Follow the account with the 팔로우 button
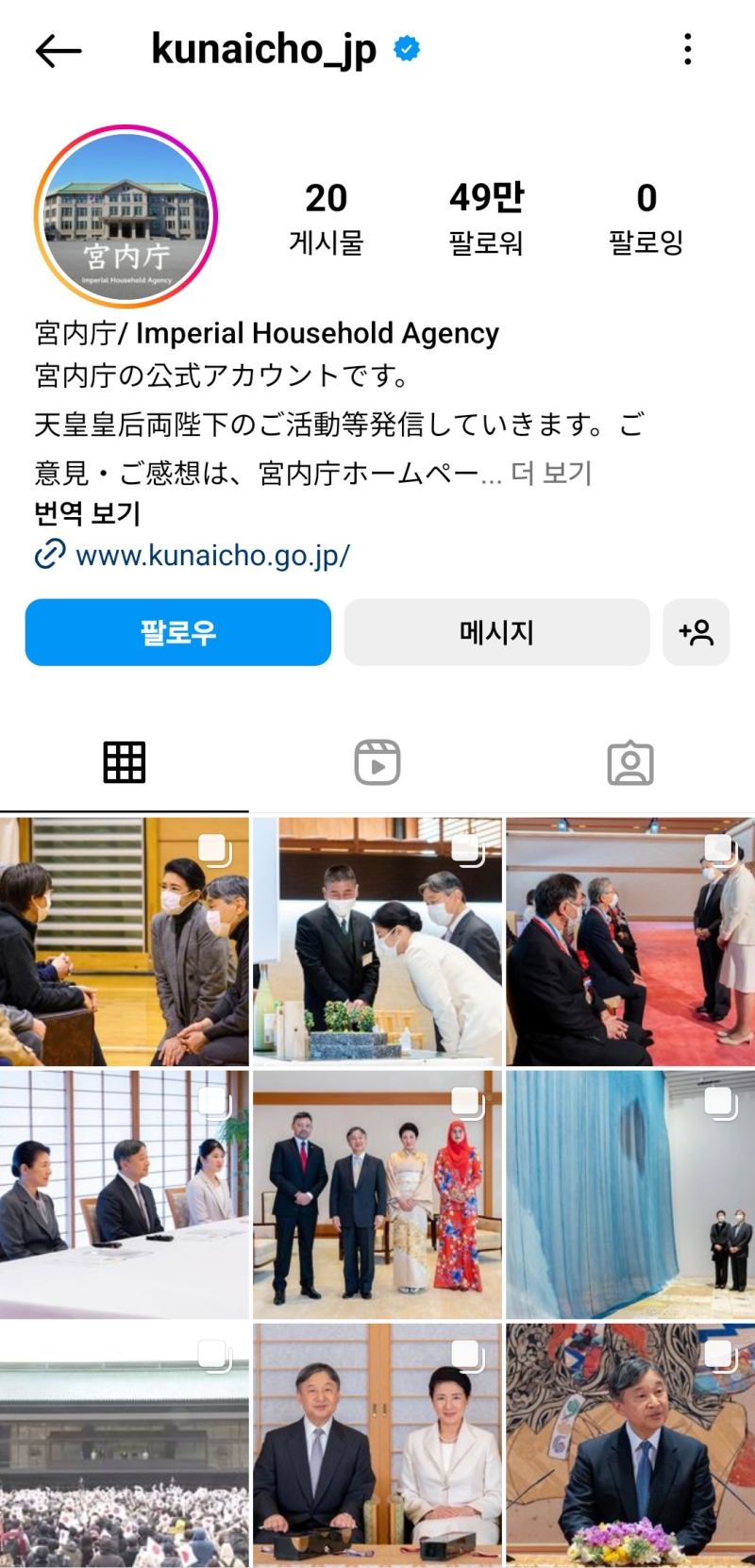The image size is (755, 1568). tap(177, 632)
